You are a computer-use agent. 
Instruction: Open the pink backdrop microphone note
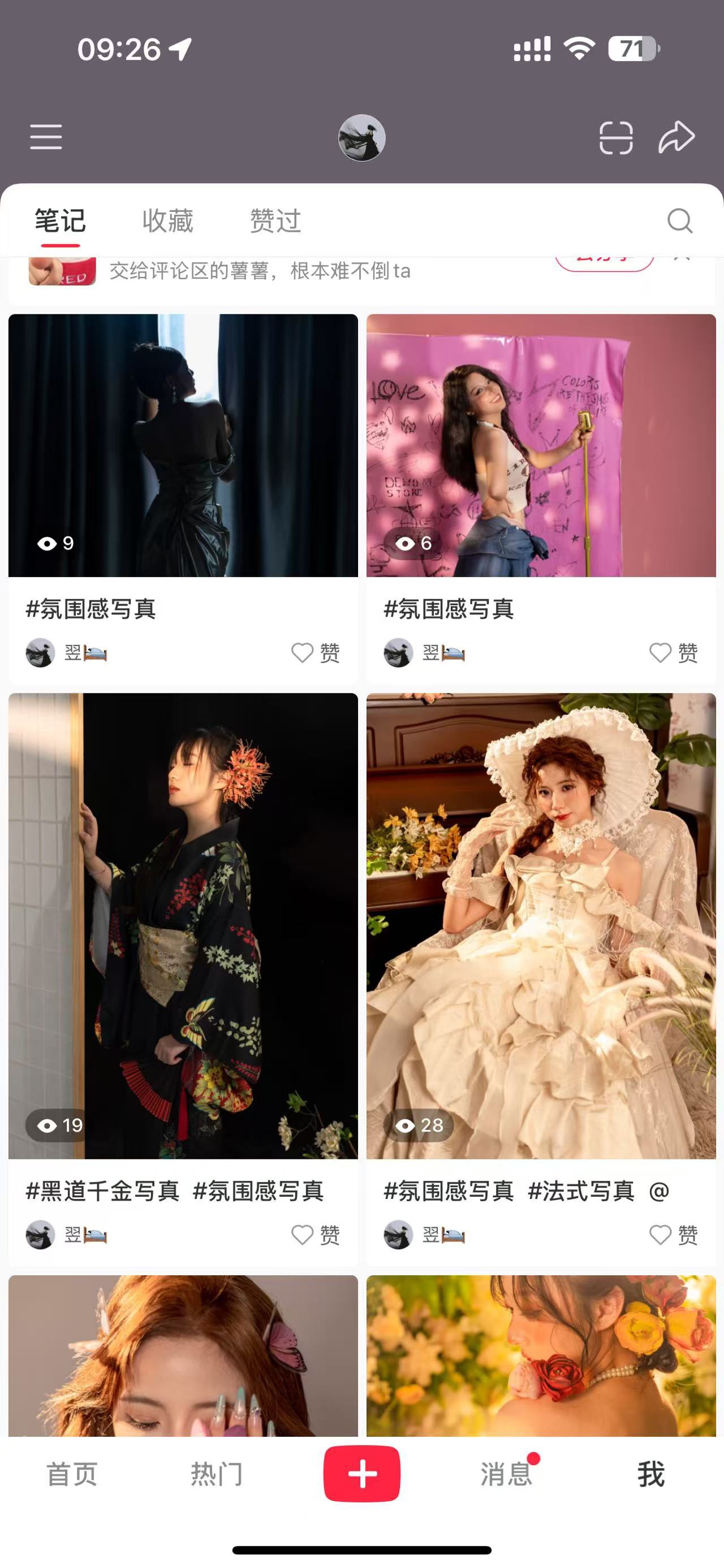[541, 445]
